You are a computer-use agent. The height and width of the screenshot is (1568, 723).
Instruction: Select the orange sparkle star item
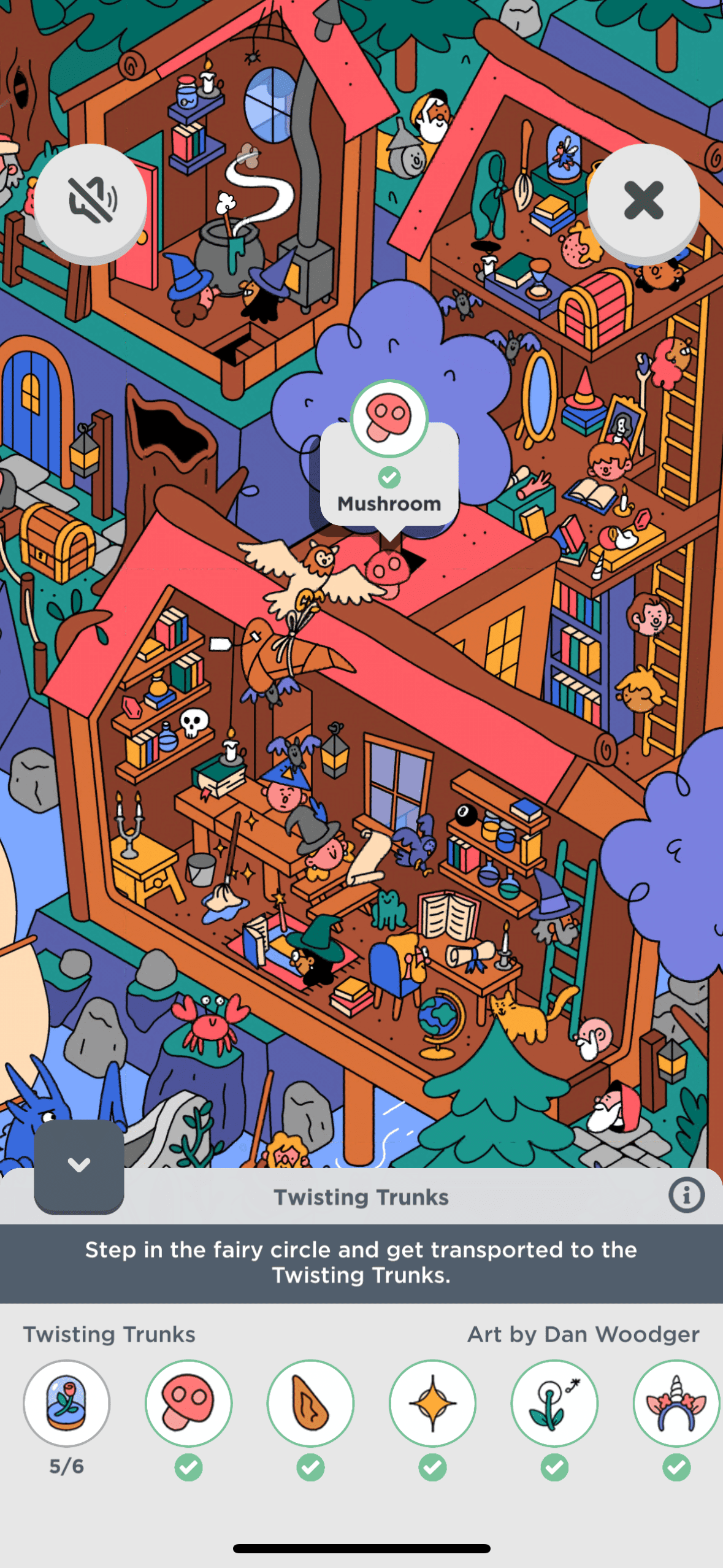(x=432, y=1404)
